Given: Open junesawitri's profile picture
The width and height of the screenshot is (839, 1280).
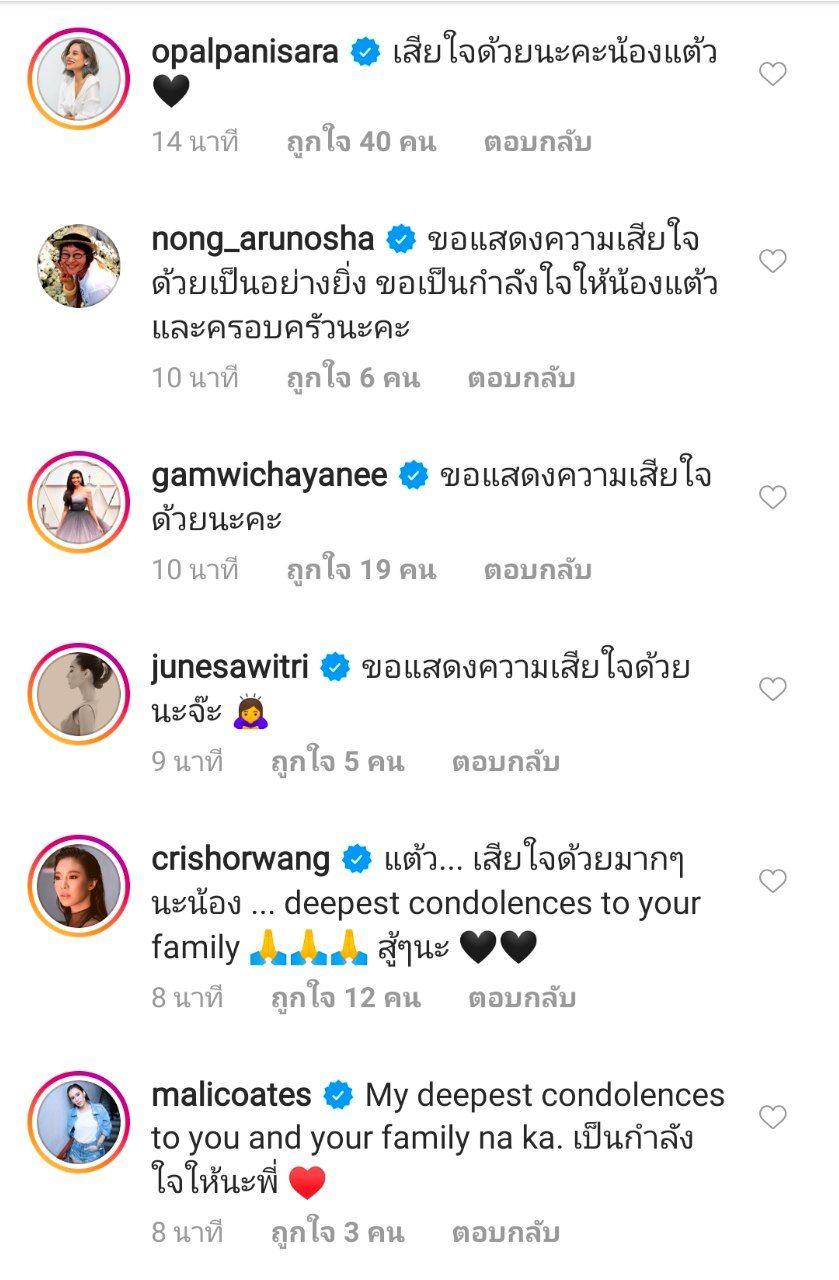Looking at the screenshot, I should pos(79,692).
